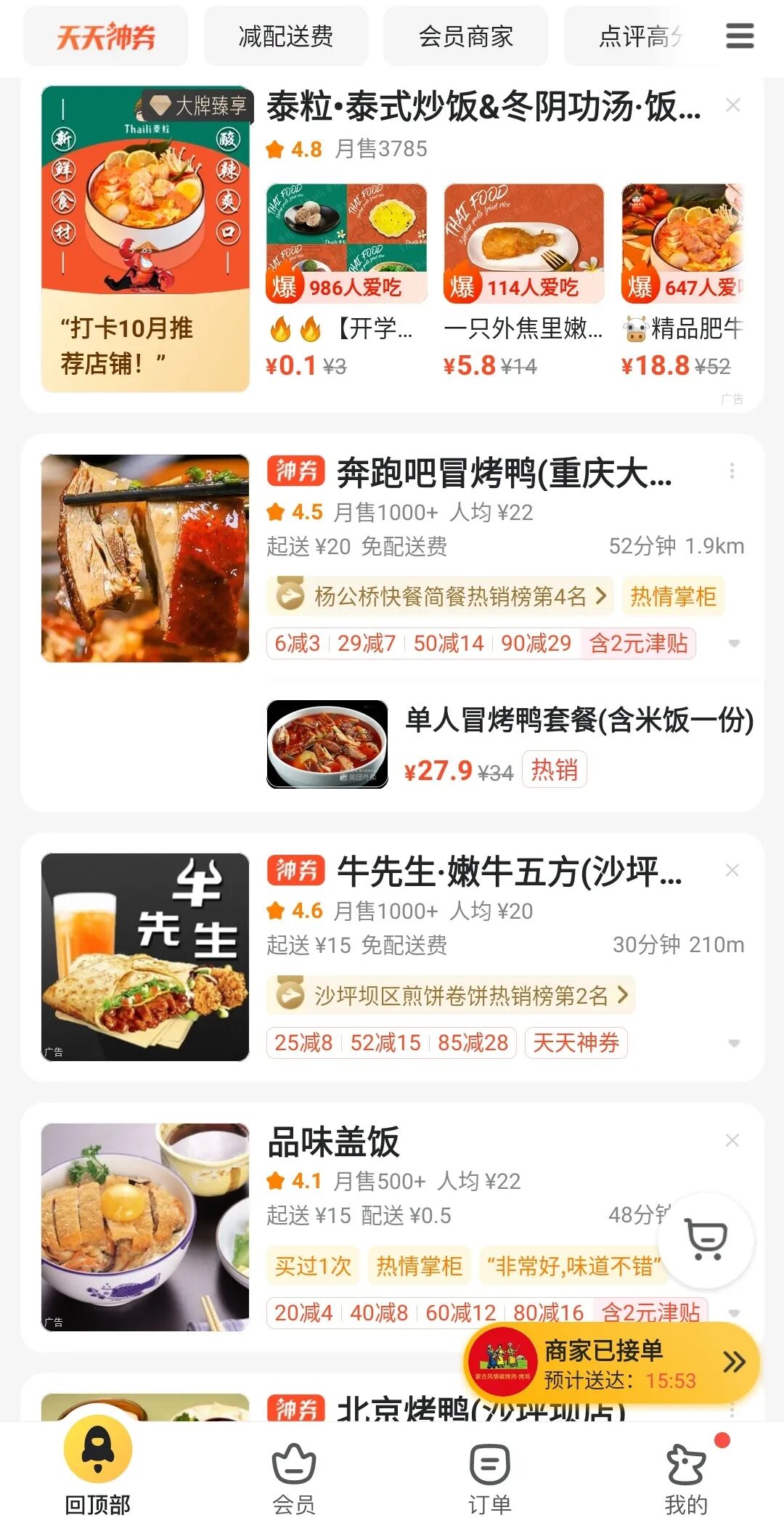
Task: Dismiss the 牛先生·嫩牛五方 card
Action: click(x=732, y=870)
